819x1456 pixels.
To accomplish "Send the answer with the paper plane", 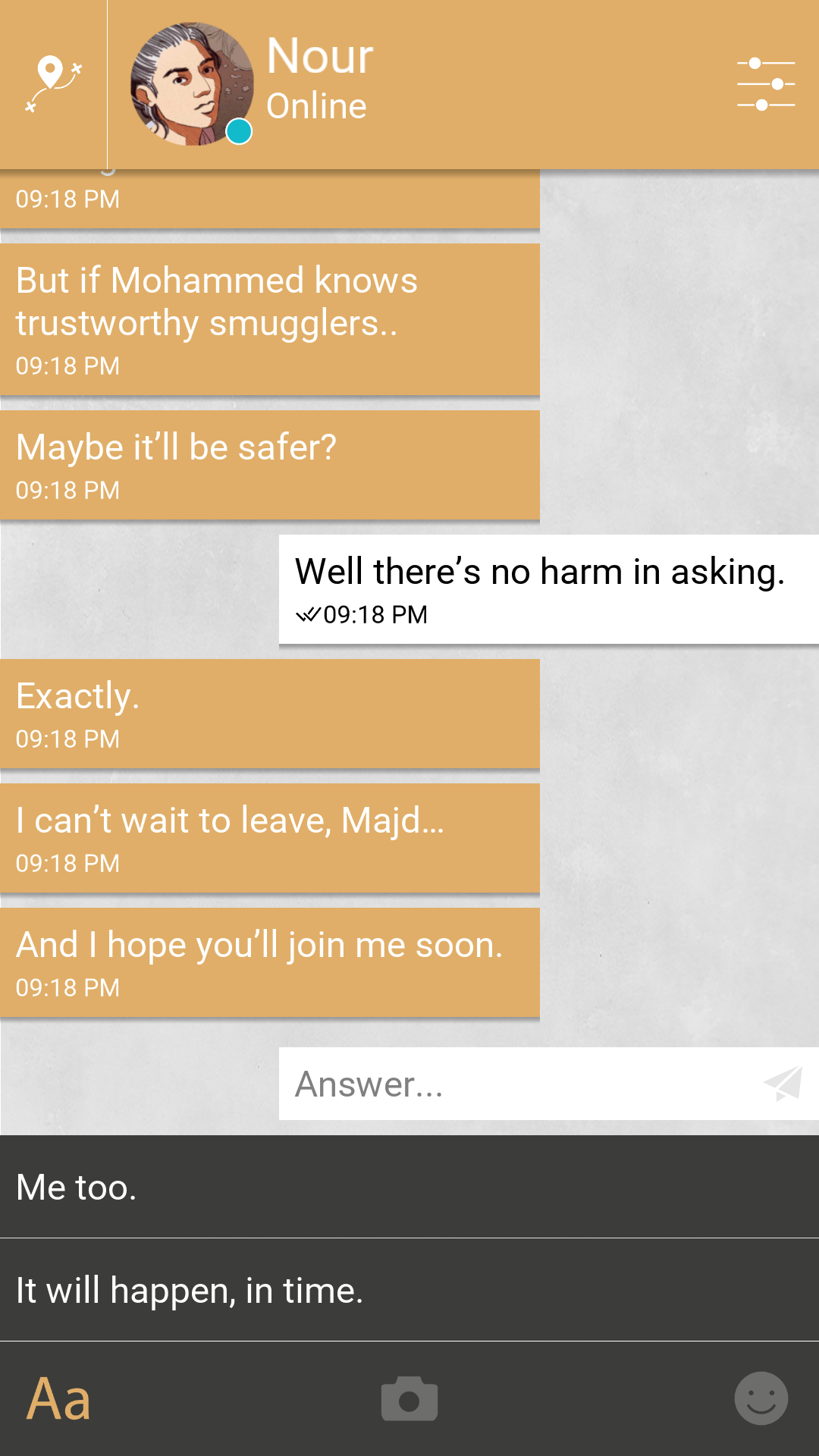I will (x=783, y=1084).
